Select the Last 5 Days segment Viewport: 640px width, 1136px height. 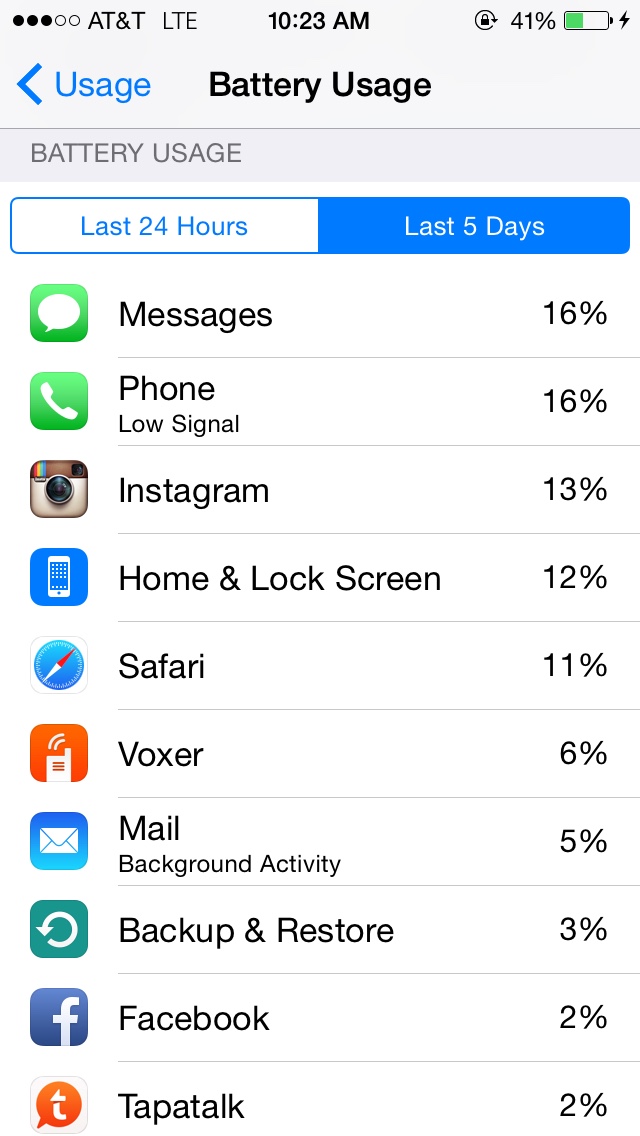tap(474, 226)
